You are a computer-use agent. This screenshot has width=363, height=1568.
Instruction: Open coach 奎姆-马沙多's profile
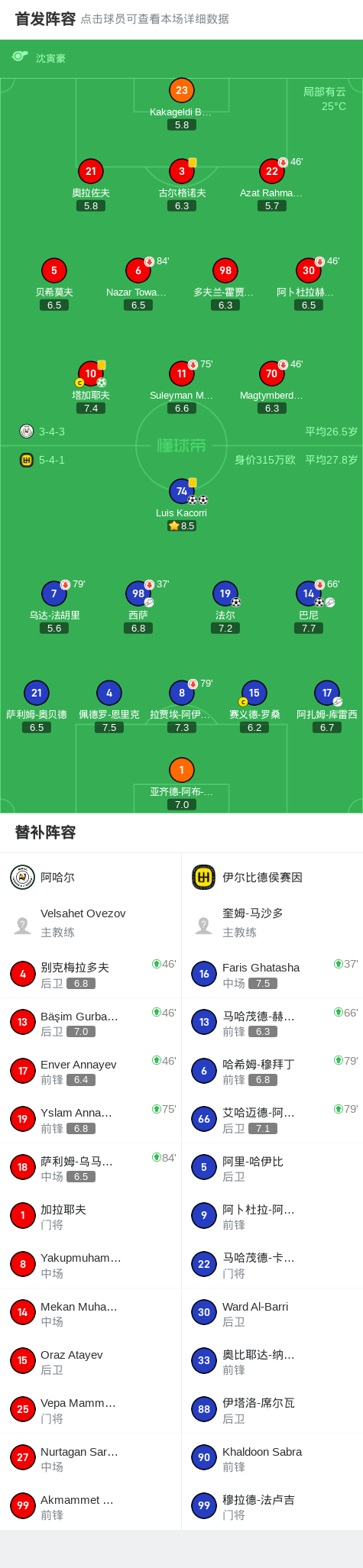272,922
